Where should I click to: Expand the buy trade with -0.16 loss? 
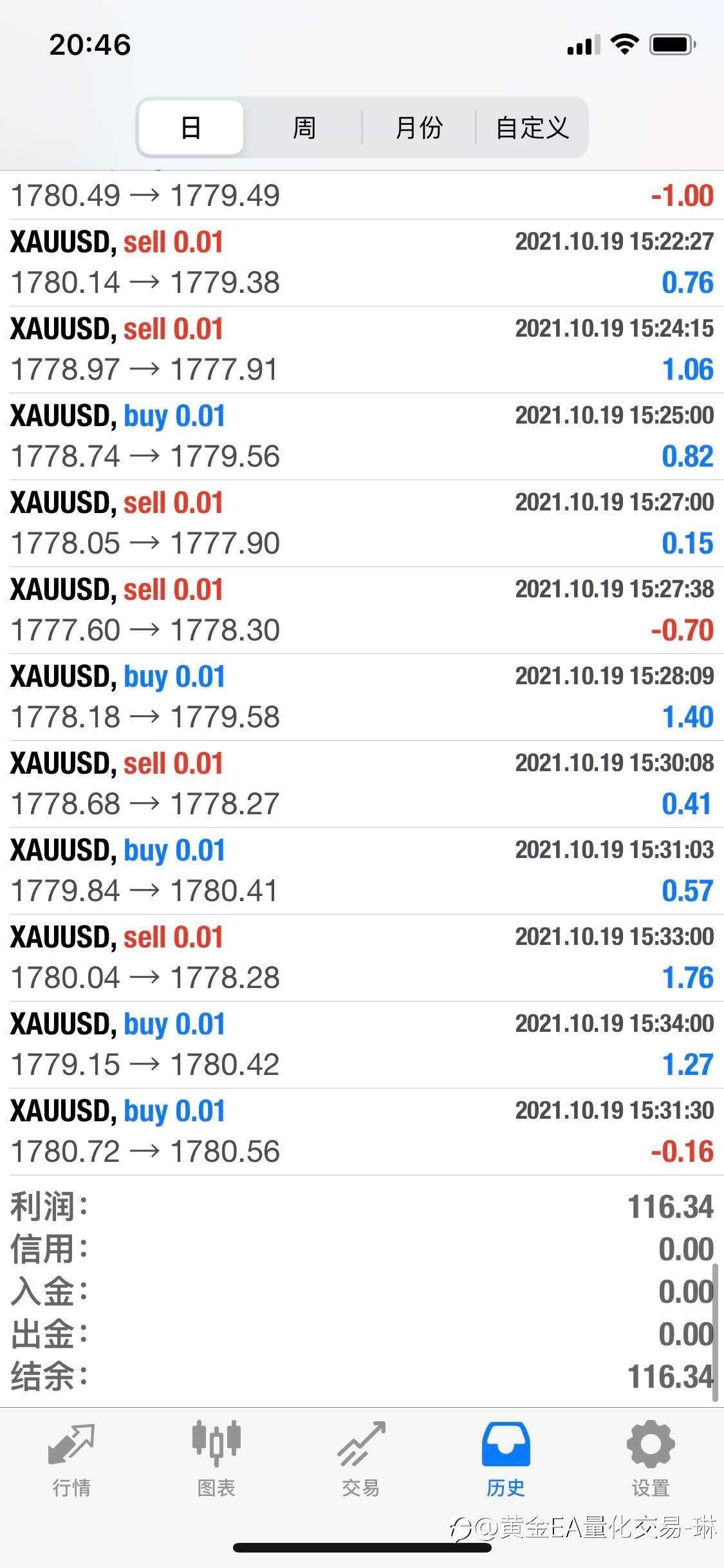tap(362, 1132)
